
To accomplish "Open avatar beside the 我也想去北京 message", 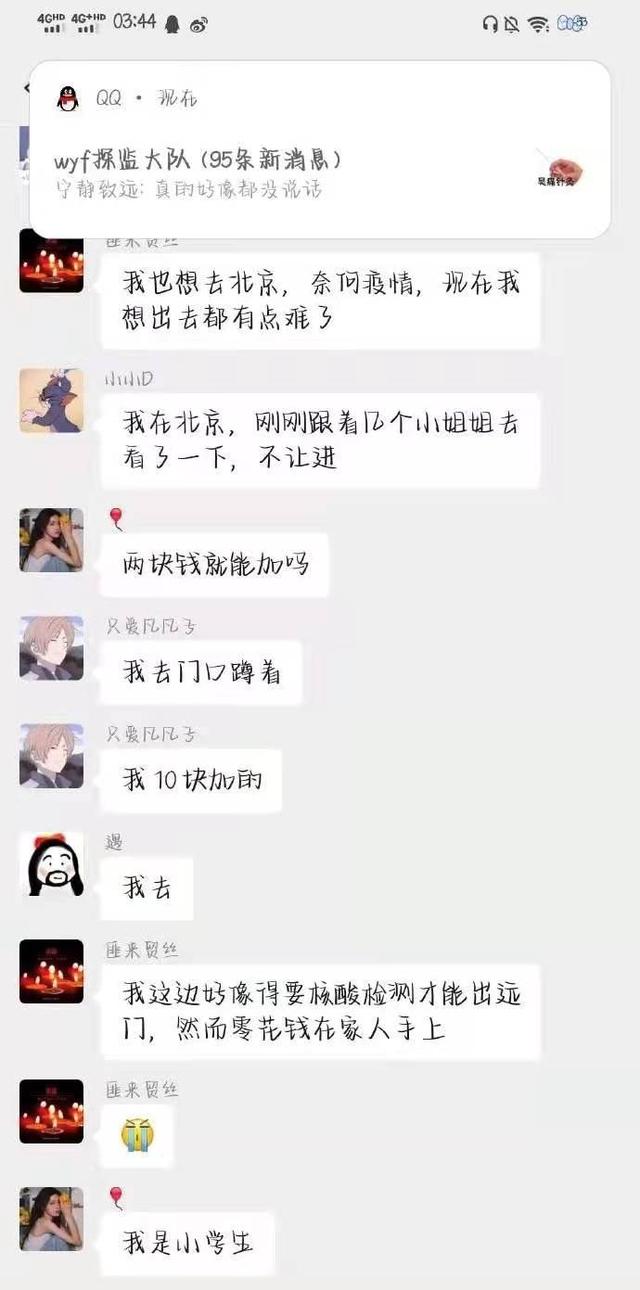I will pos(51,262).
